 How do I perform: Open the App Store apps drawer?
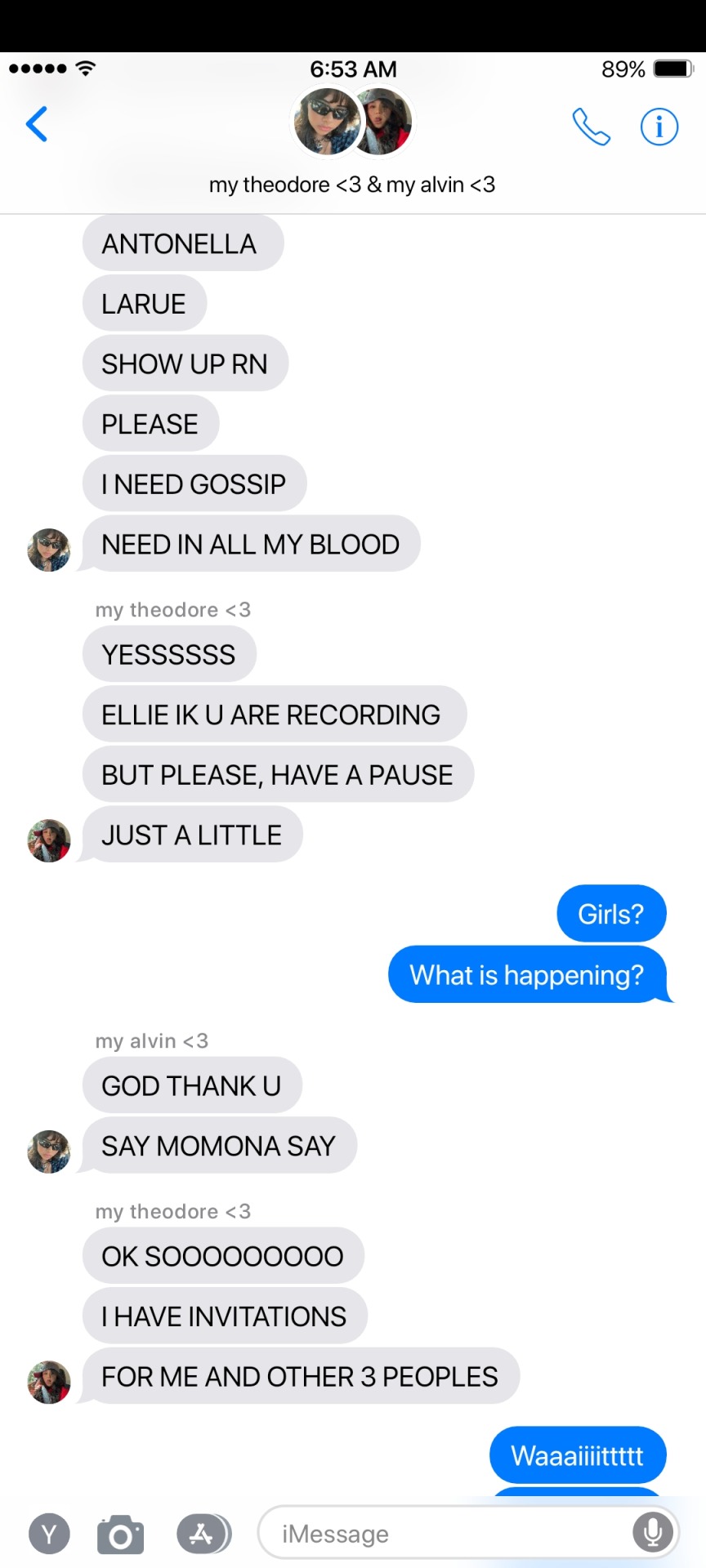click(203, 1534)
